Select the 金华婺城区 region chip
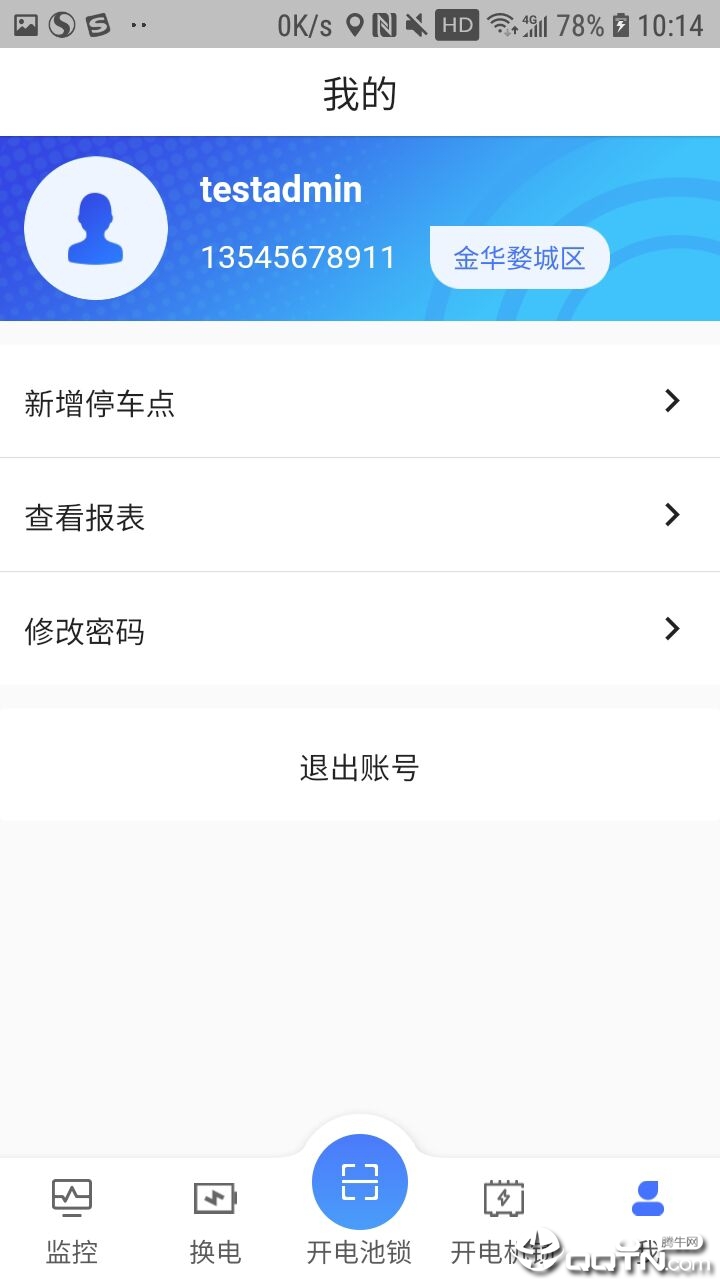This screenshot has width=720, height=1280. [x=519, y=258]
